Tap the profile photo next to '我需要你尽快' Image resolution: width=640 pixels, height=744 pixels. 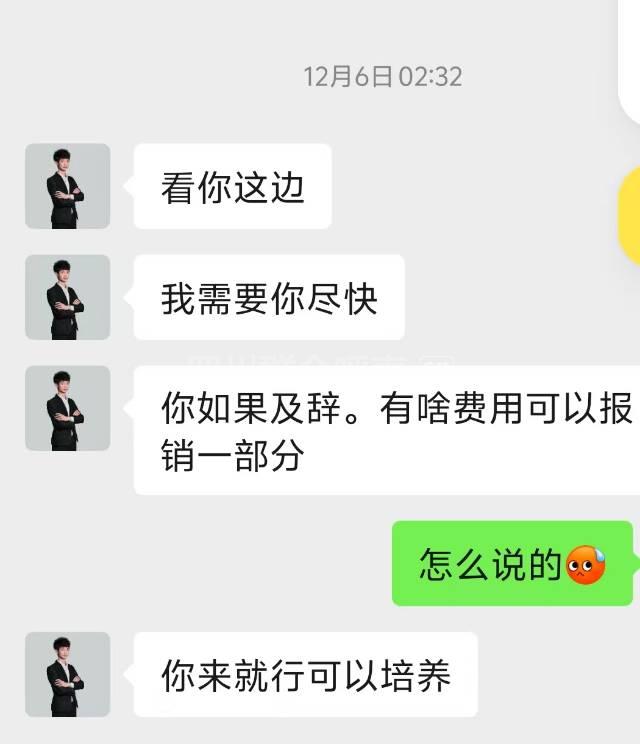tap(67, 297)
